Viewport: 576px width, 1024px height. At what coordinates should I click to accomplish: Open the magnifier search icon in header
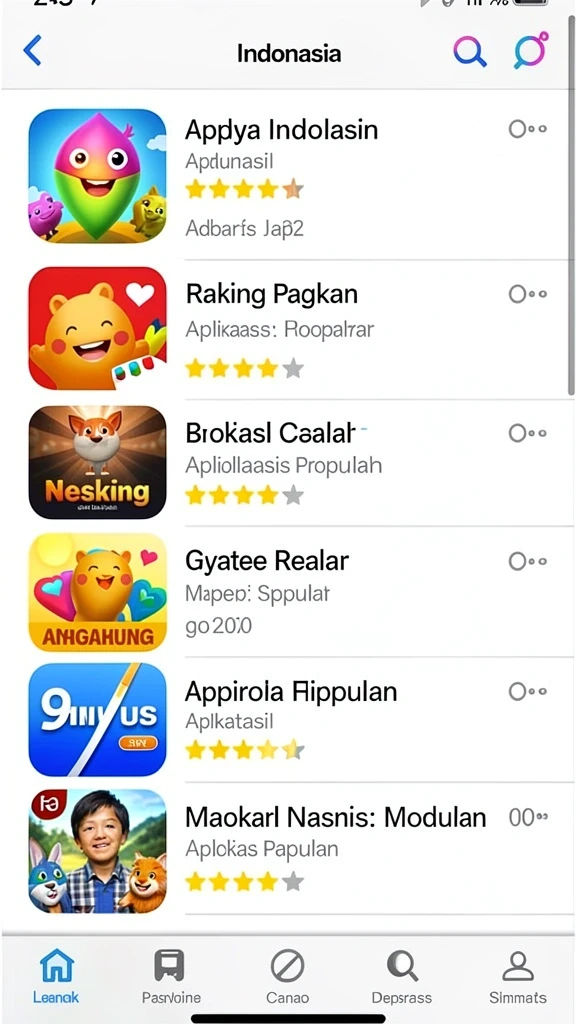click(x=470, y=51)
